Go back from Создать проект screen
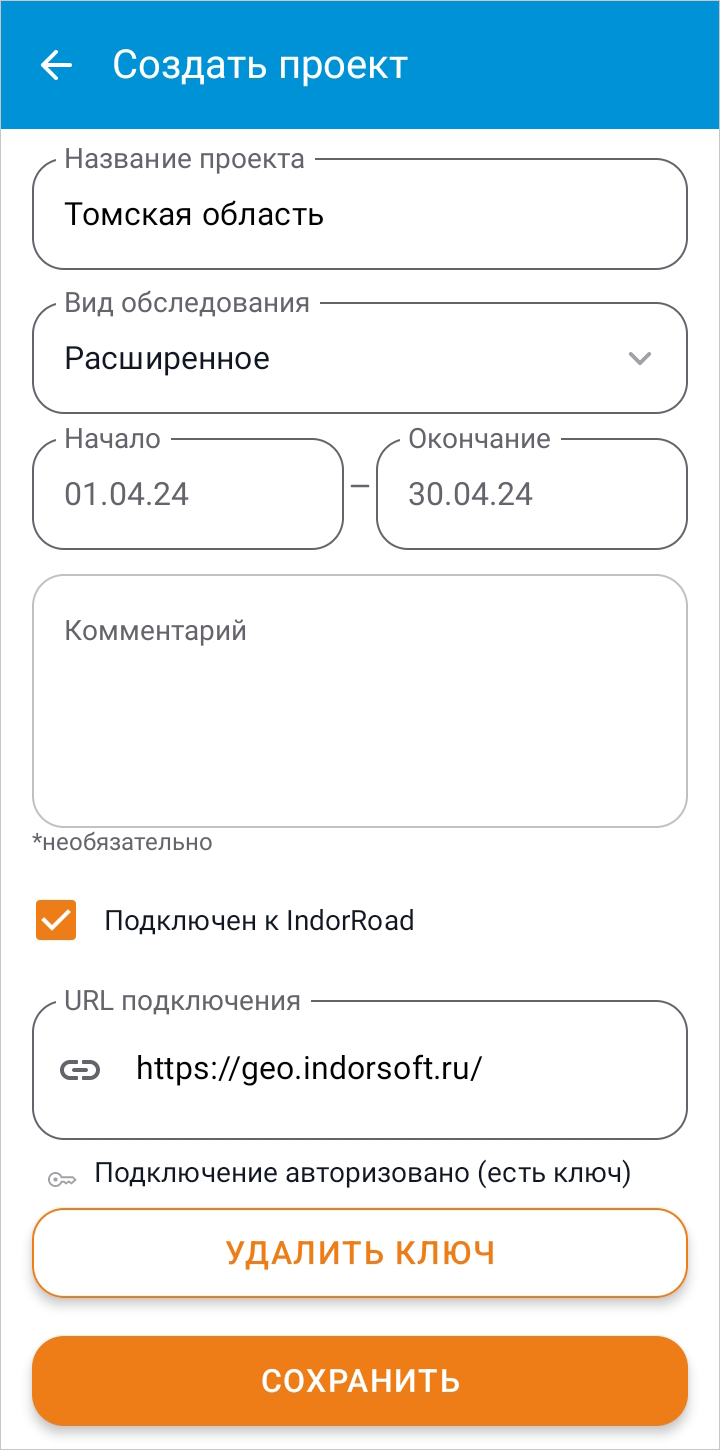 coord(57,66)
